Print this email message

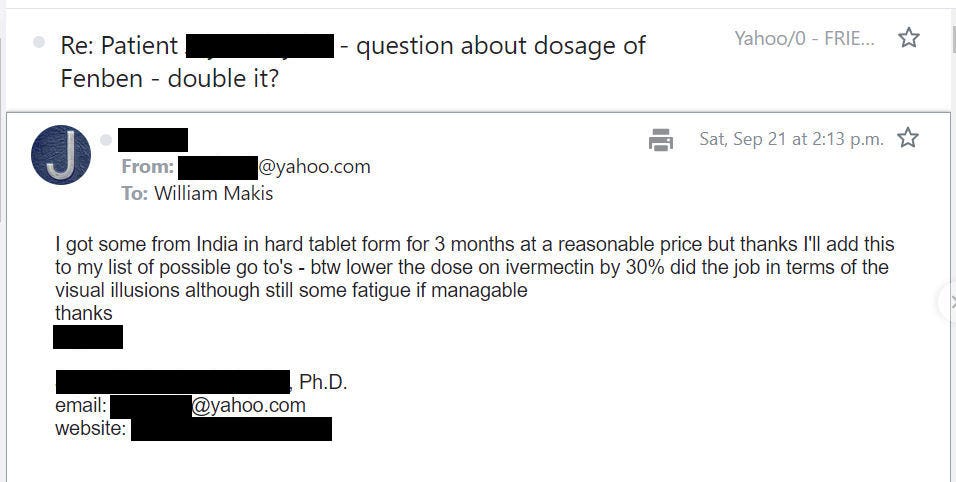[661, 140]
